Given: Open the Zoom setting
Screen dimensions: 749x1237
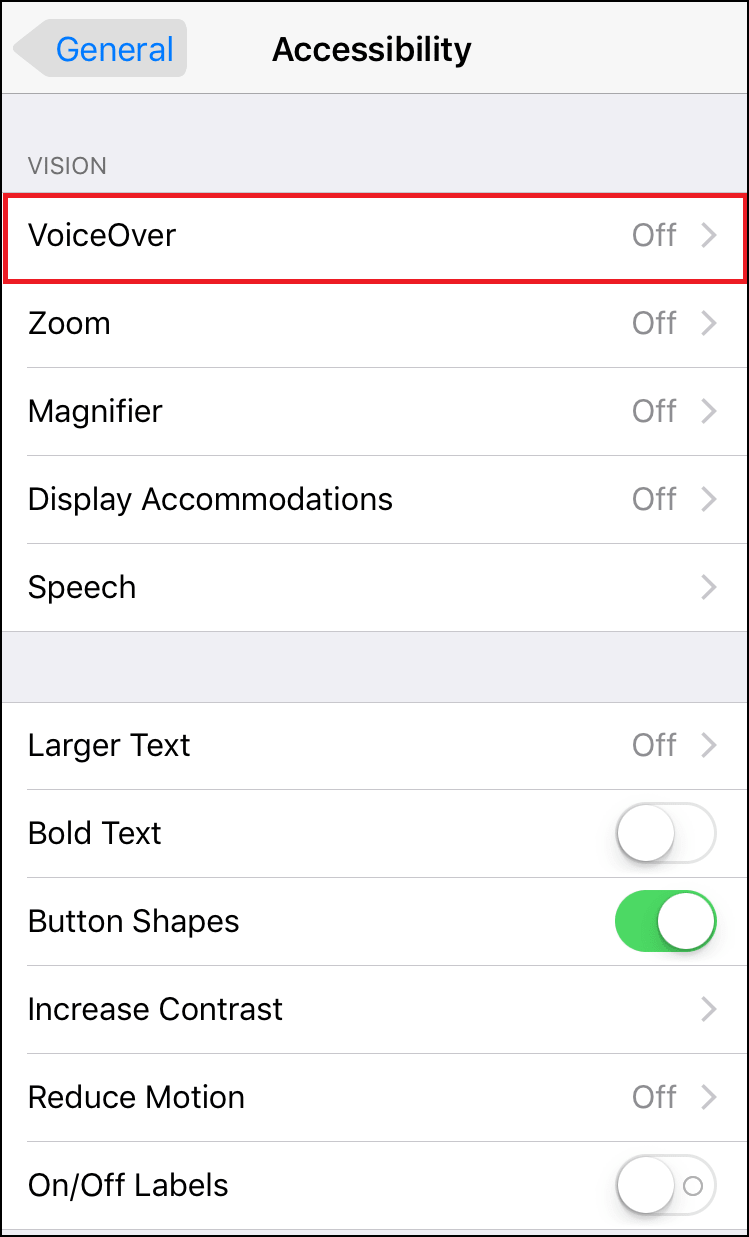Looking at the screenshot, I should [x=375, y=324].
